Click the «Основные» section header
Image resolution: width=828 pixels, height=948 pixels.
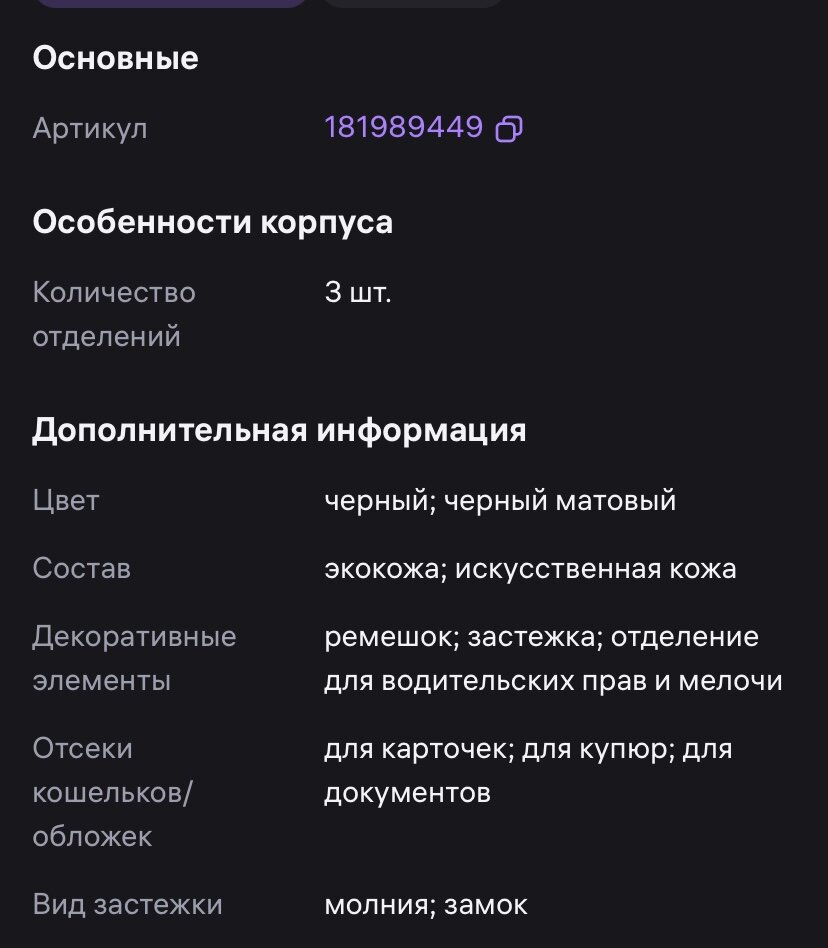pyautogui.click(x=116, y=58)
